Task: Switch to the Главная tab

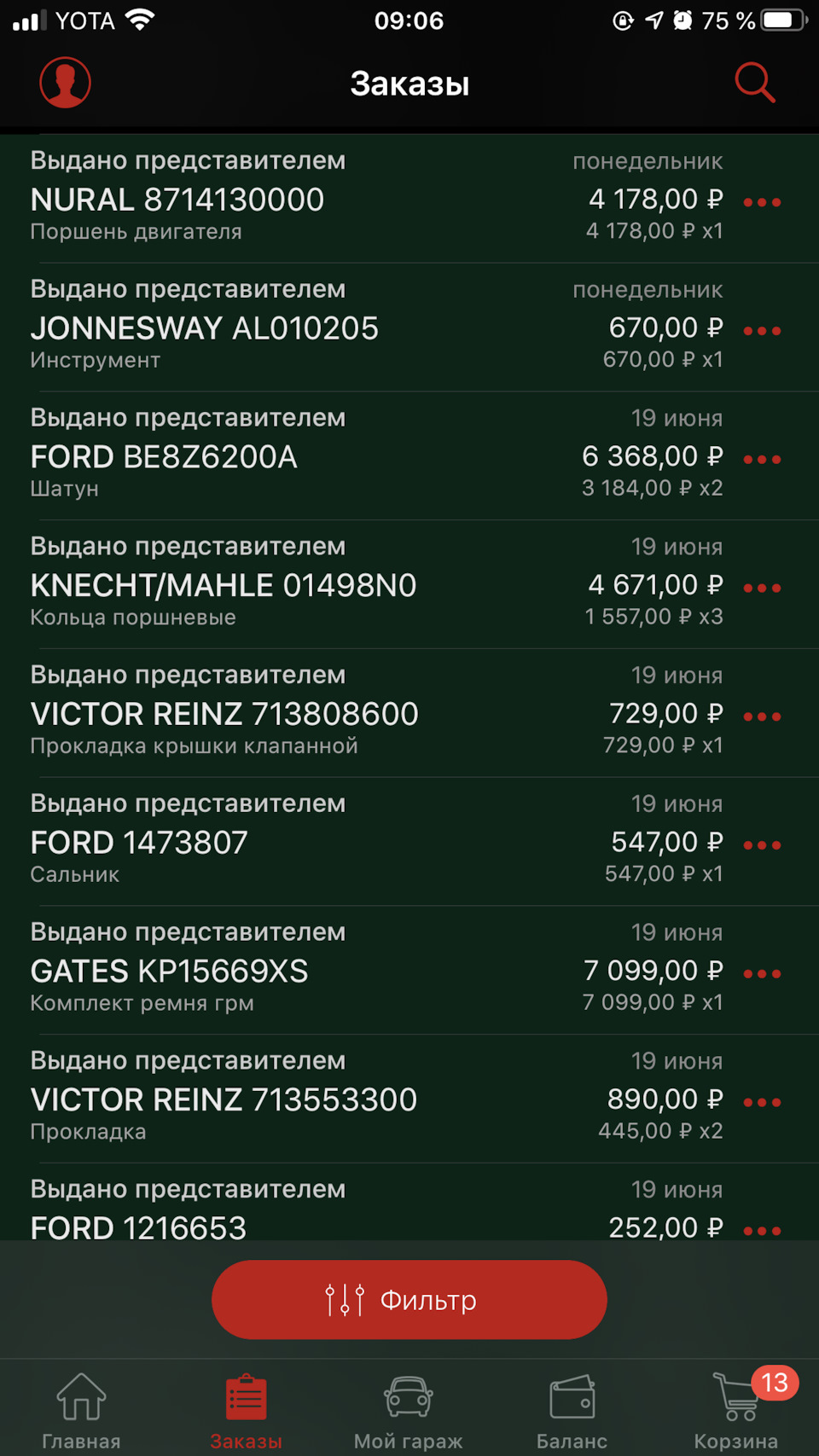Action: tap(81, 1410)
